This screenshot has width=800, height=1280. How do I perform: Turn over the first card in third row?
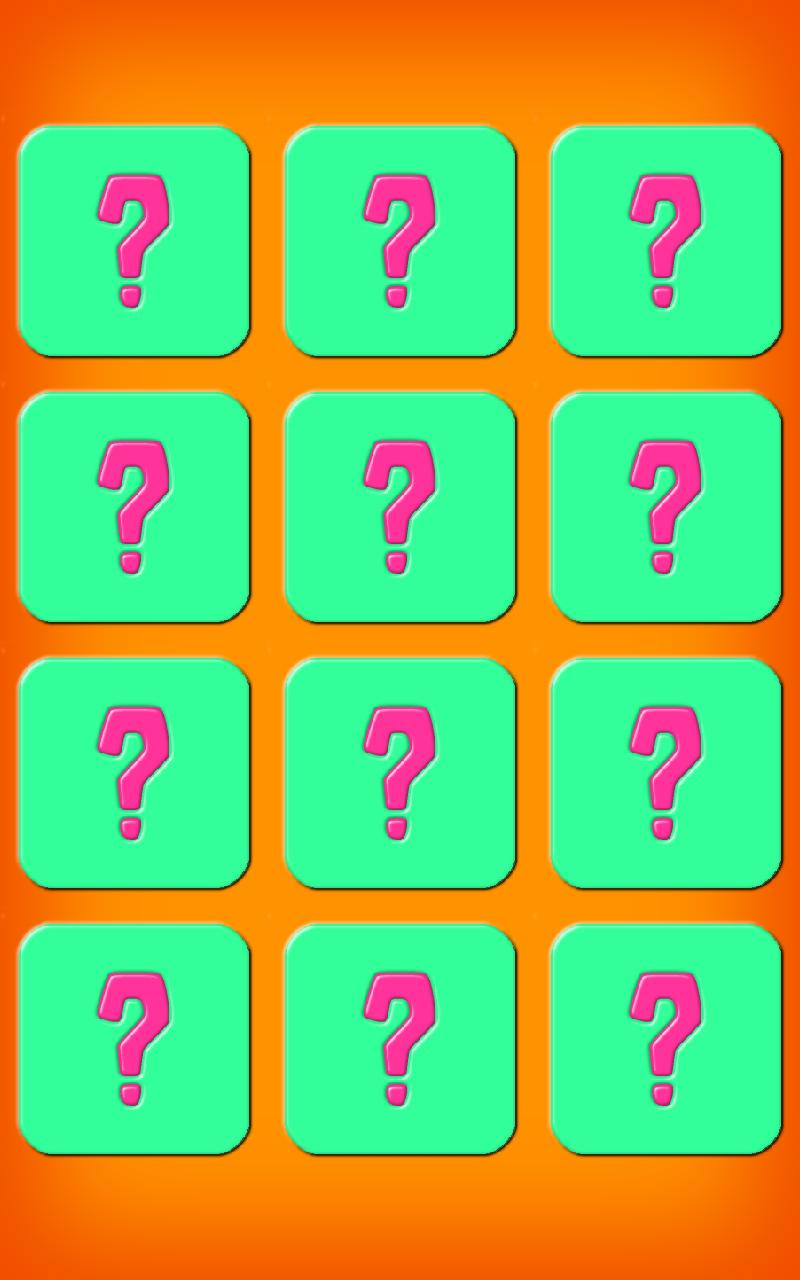134,773
